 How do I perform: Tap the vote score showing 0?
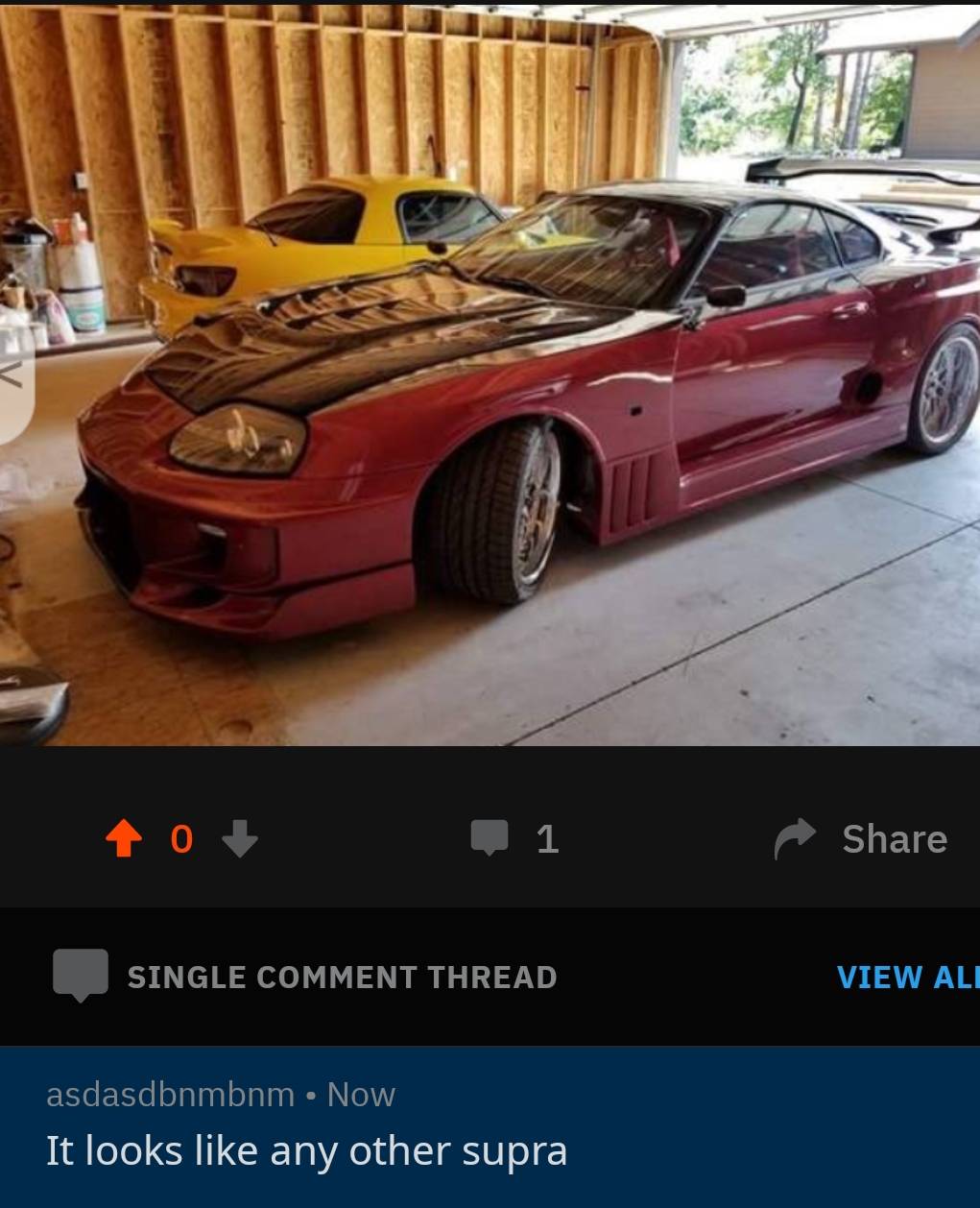pos(181,838)
